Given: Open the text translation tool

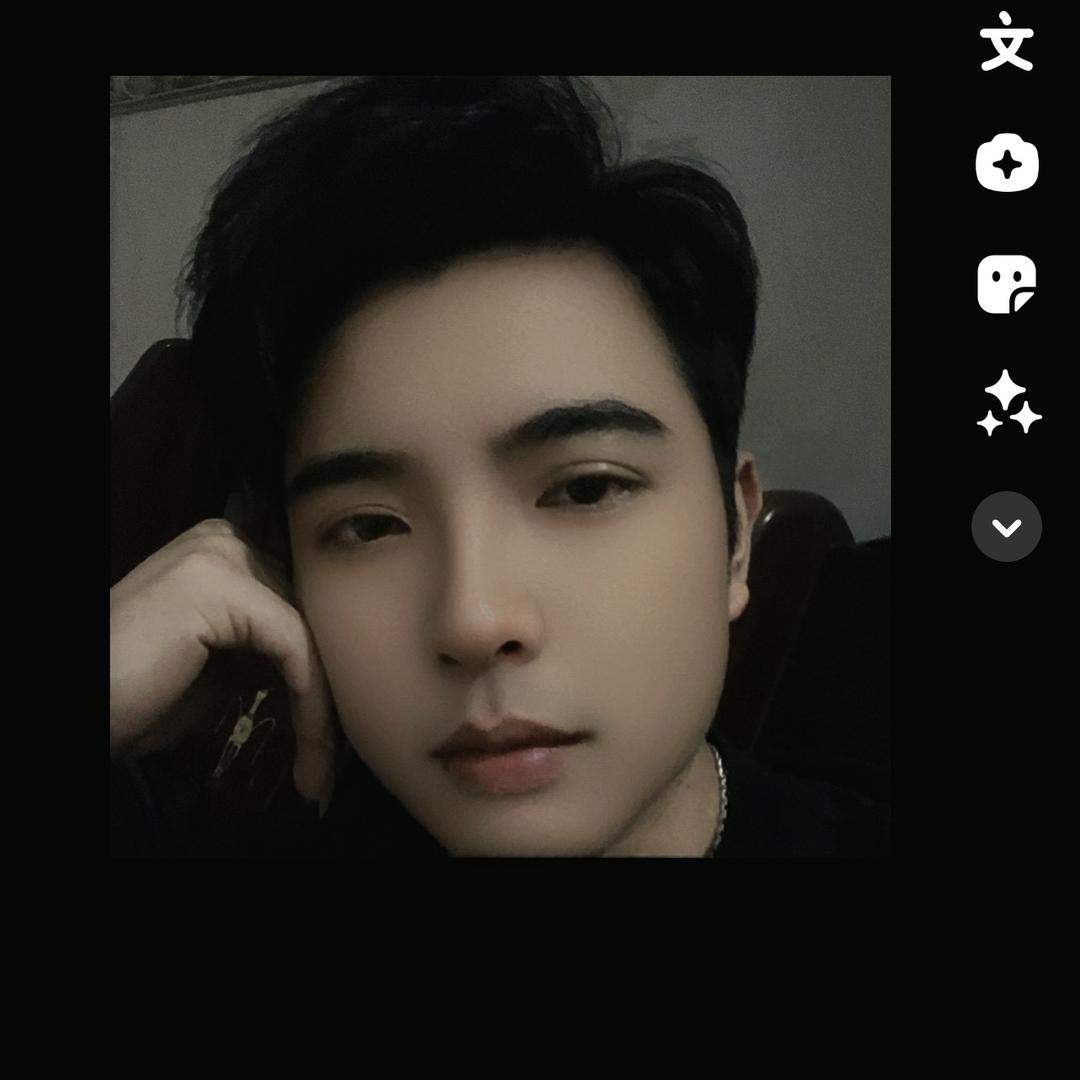Looking at the screenshot, I should click(1006, 43).
